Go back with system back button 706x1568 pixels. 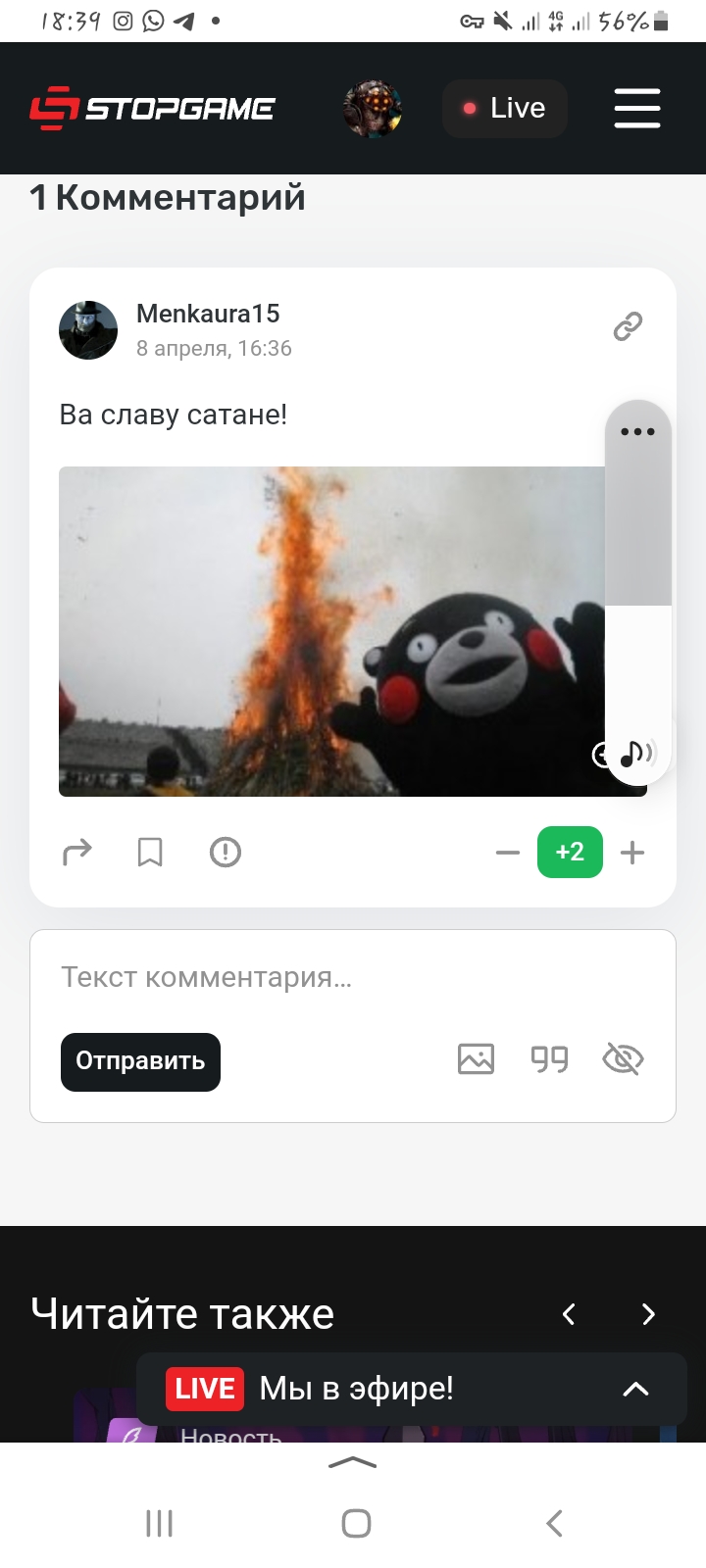pyautogui.click(x=554, y=1523)
